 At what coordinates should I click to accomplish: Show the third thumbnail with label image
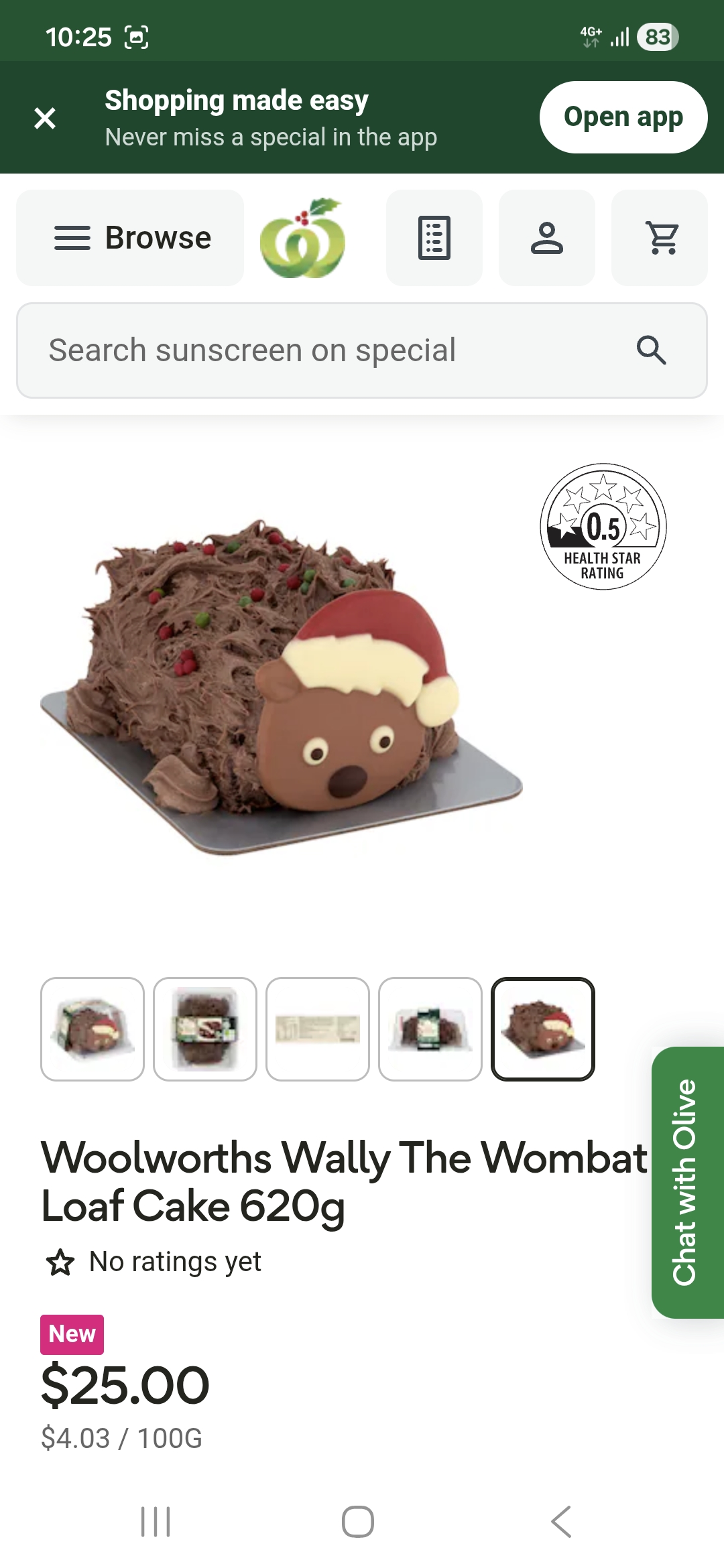pos(318,1029)
